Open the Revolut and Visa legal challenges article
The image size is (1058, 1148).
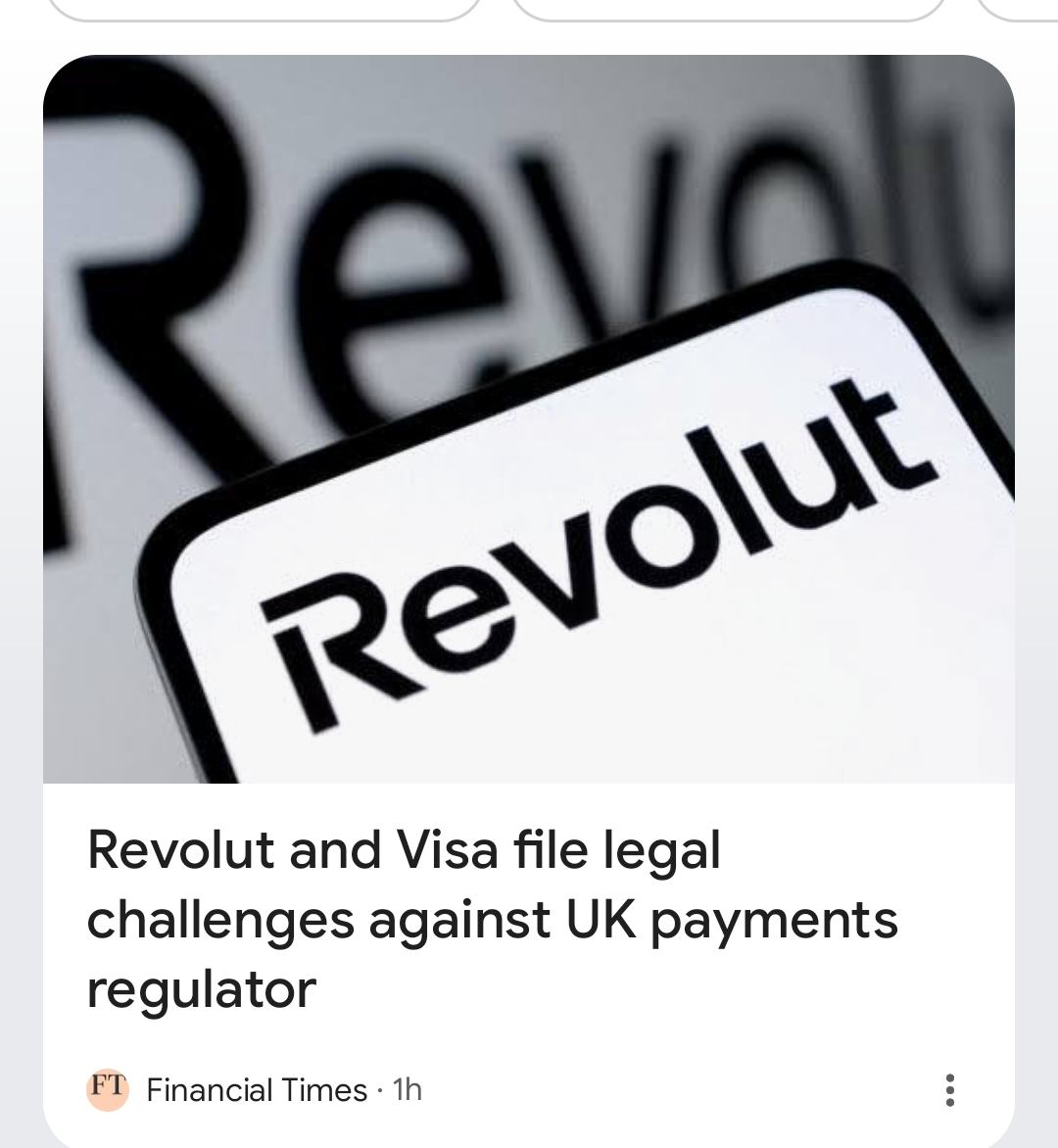click(x=492, y=919)
